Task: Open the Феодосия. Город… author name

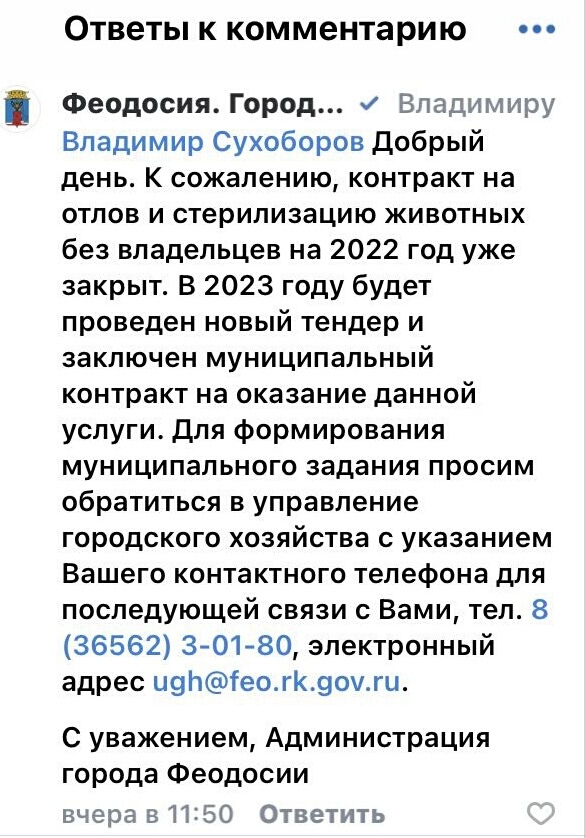Action: (202, 105)
